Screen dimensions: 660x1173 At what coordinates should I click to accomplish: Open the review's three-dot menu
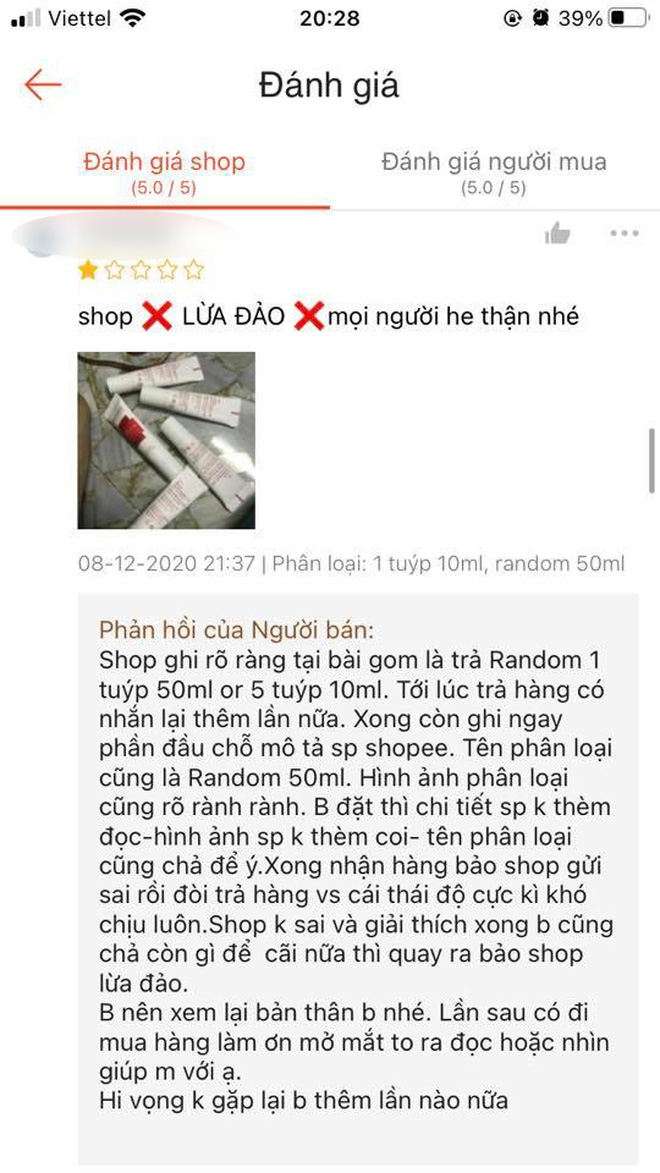623,234
